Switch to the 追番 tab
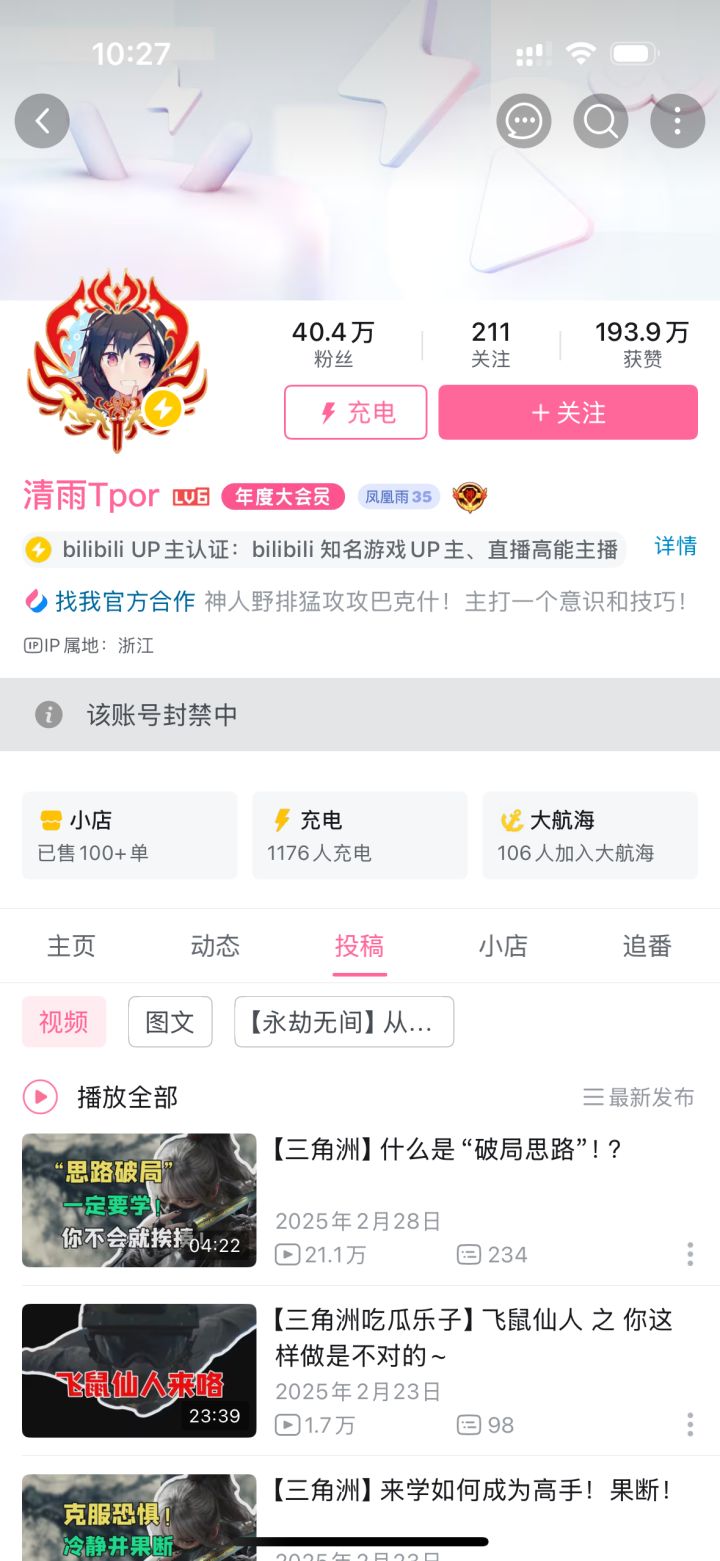Viewport: 720px width, 1561px height. pos(647,945)
